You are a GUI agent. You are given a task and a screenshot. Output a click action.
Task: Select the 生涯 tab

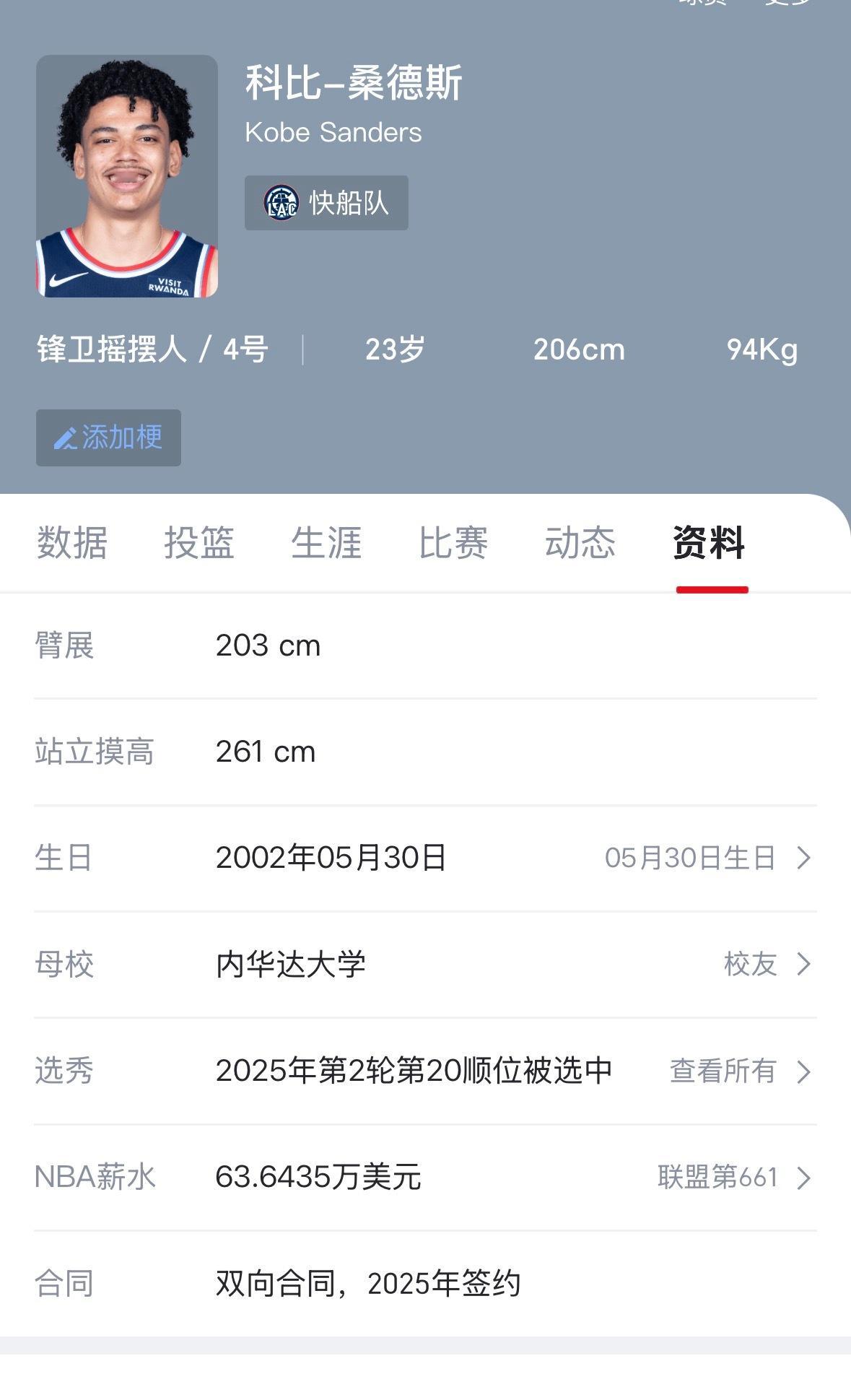[x=327, y=545]
